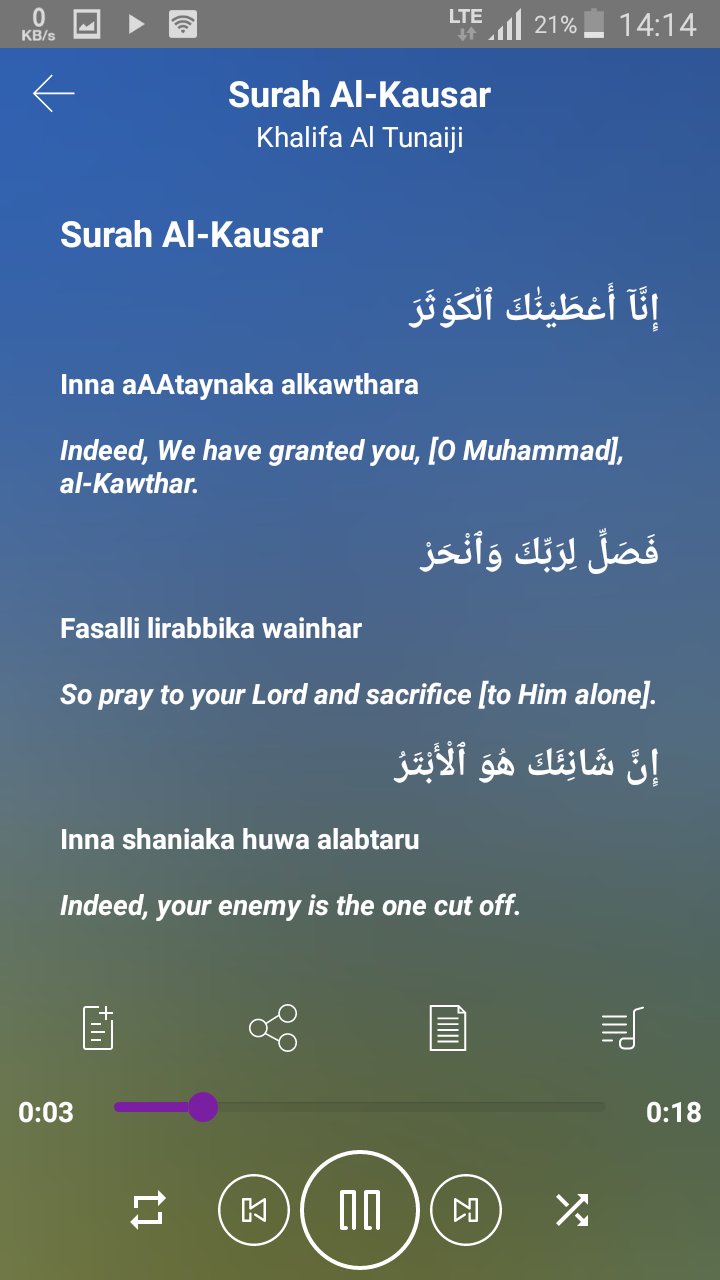The image size is (720, 1280).
Task: Open the add-to-playlist icon
Action: (x=97, y=1024)
